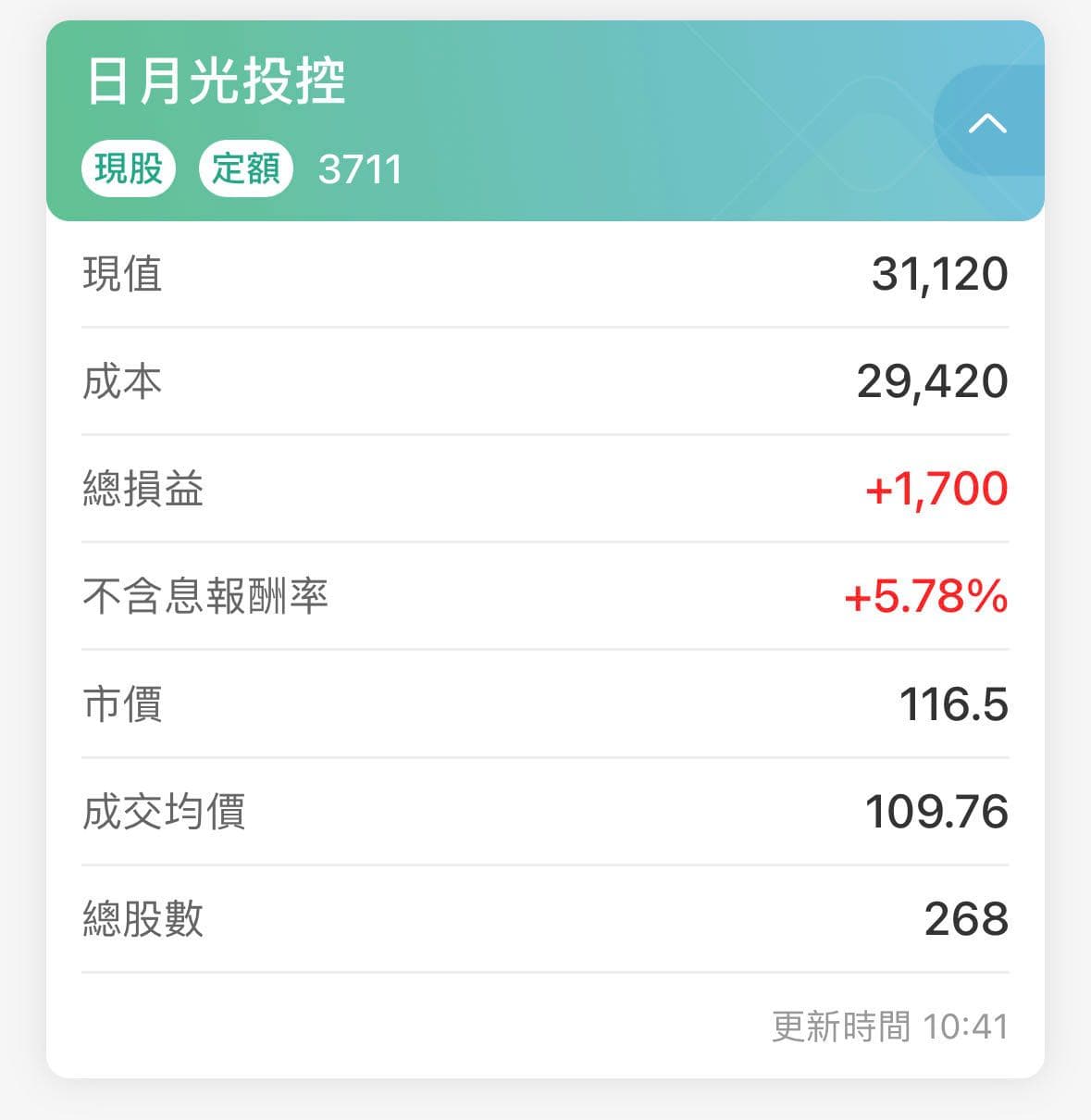Select the 成交均價 row label

(x=163, y=812)
